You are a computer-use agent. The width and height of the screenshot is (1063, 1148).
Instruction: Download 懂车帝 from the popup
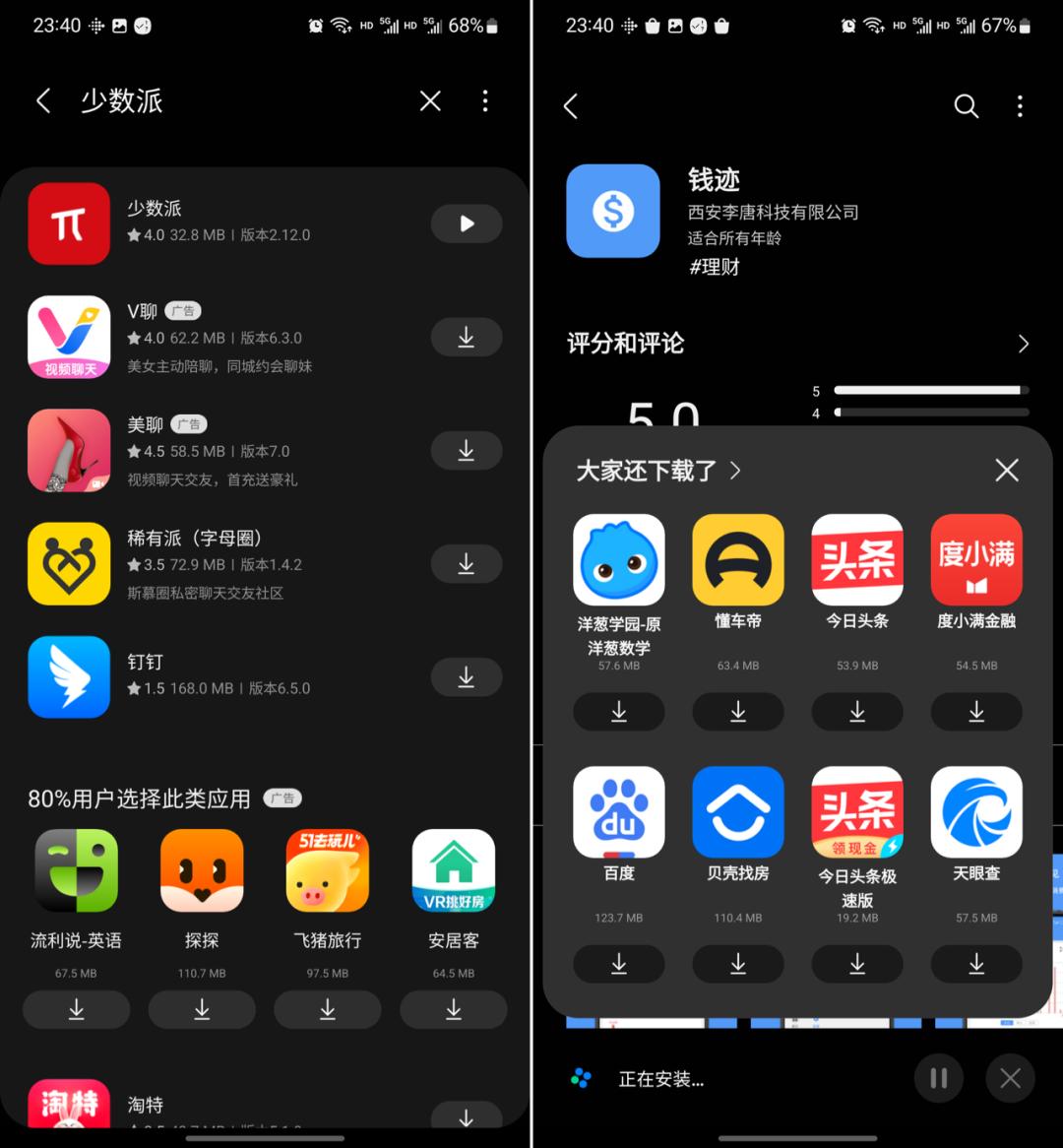pos(738,712)
